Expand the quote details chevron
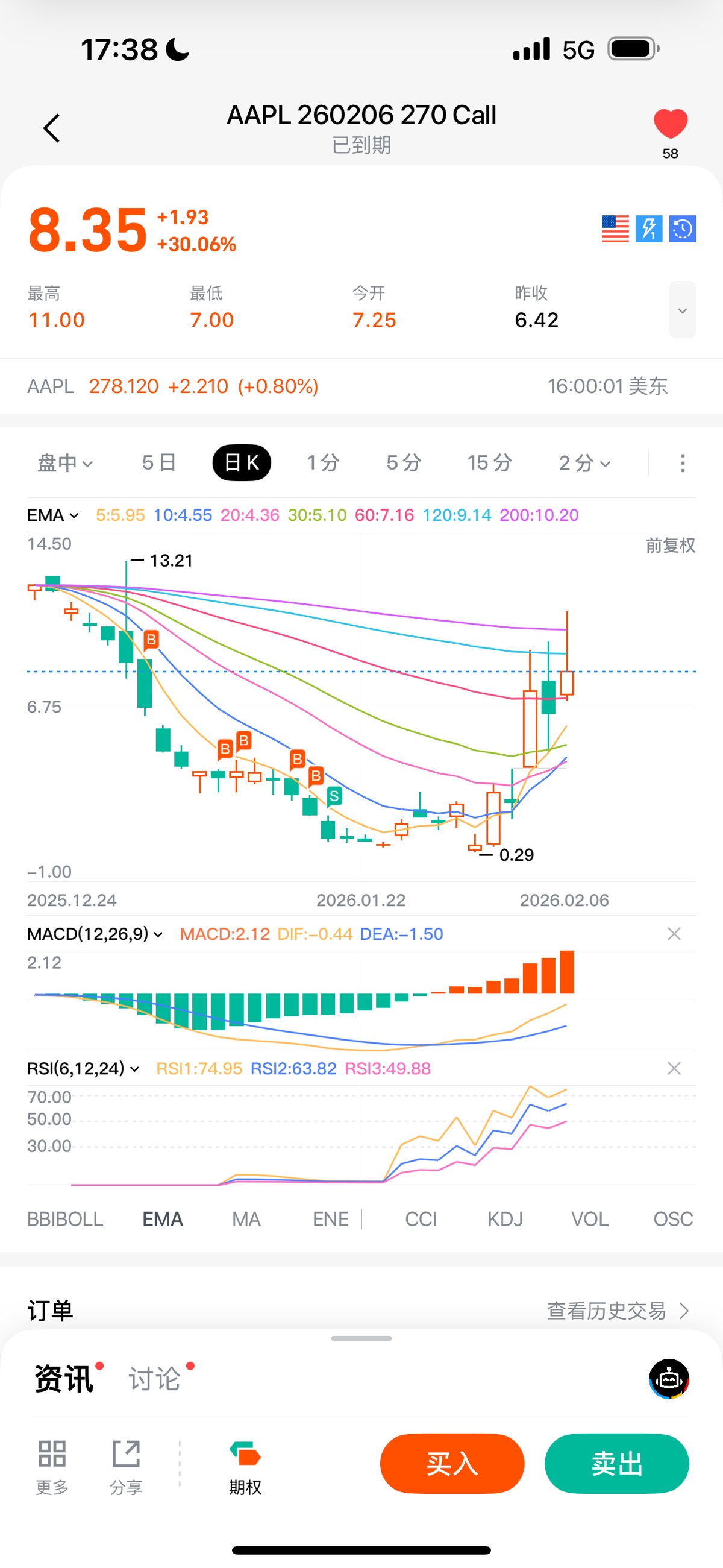The image size is (723, 1568). tap(682, 310)
